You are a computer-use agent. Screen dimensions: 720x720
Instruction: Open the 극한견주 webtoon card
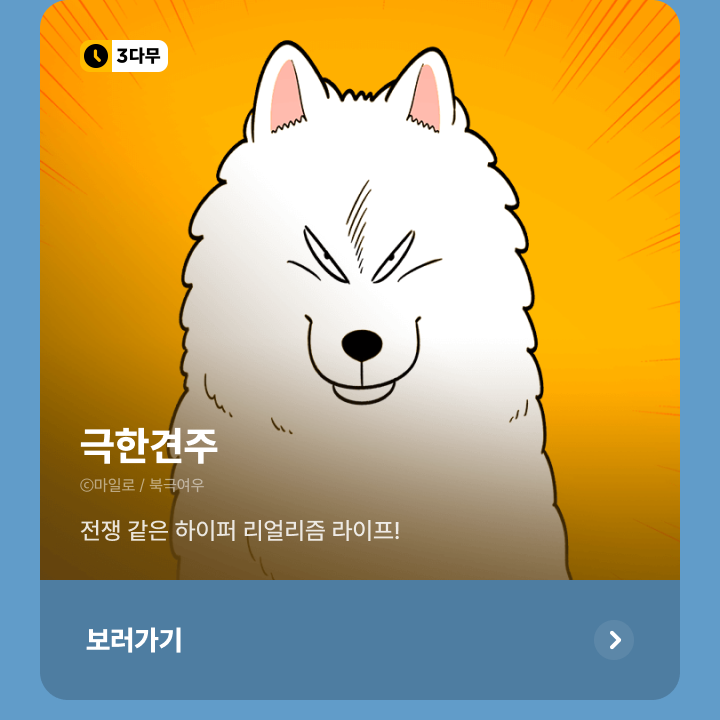pyautogui.click(x=360, y=300)
